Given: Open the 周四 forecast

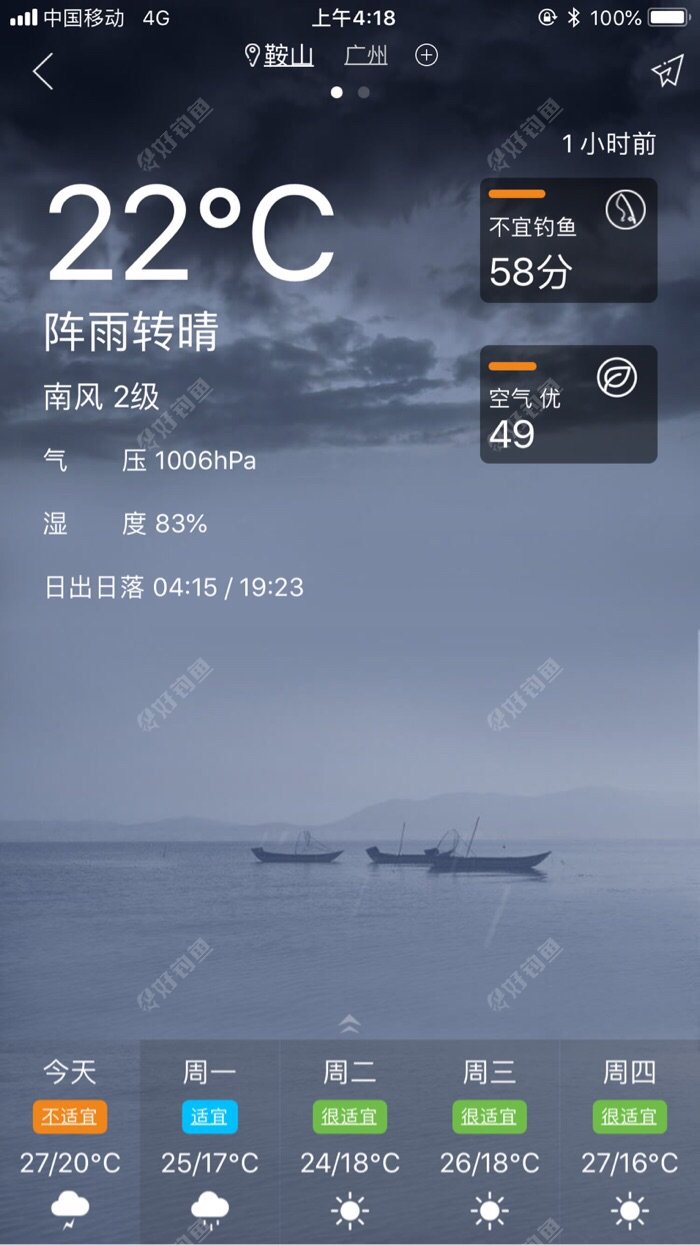Looking at the screenshot, I should (630, 1142).
